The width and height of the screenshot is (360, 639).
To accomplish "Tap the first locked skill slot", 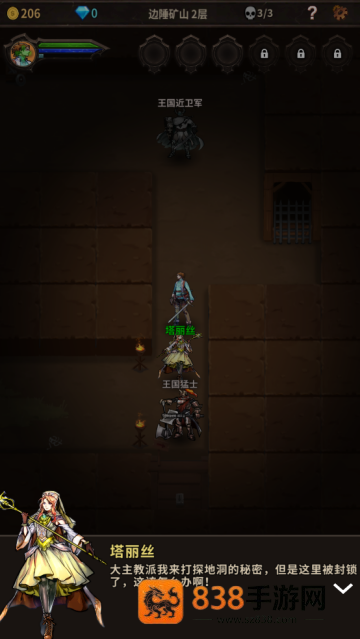I will (x=264, y=54).
